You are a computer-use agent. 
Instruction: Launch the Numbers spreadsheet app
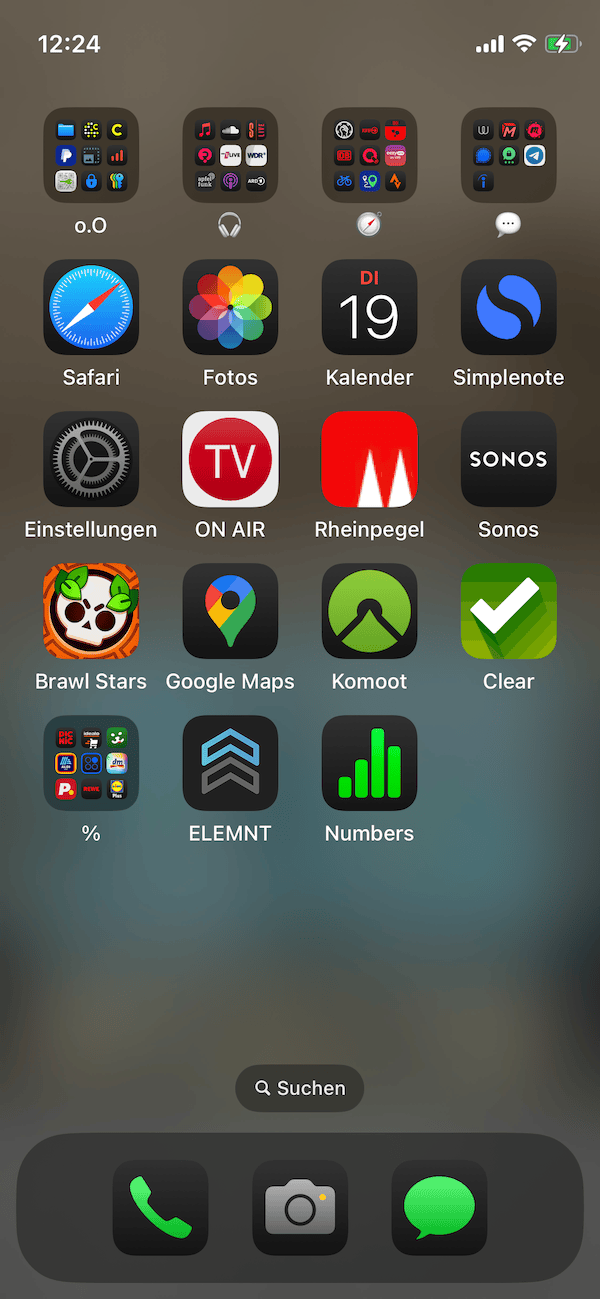(x=369, y=764)
